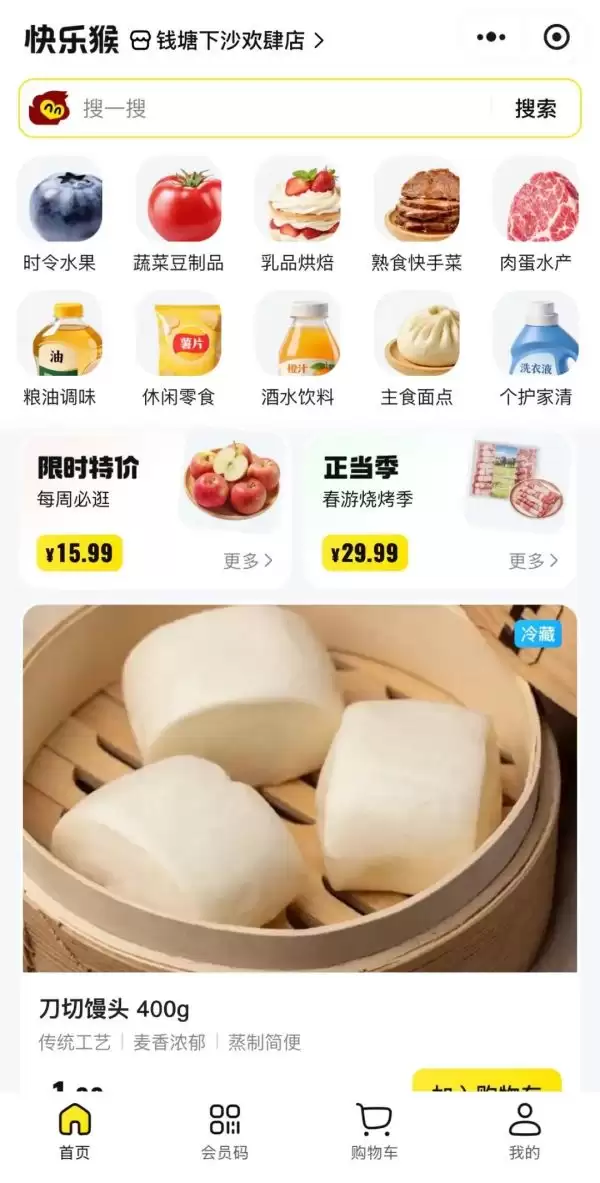Browse the 酒水饮料 category
600x1183 pixels.
298,349
